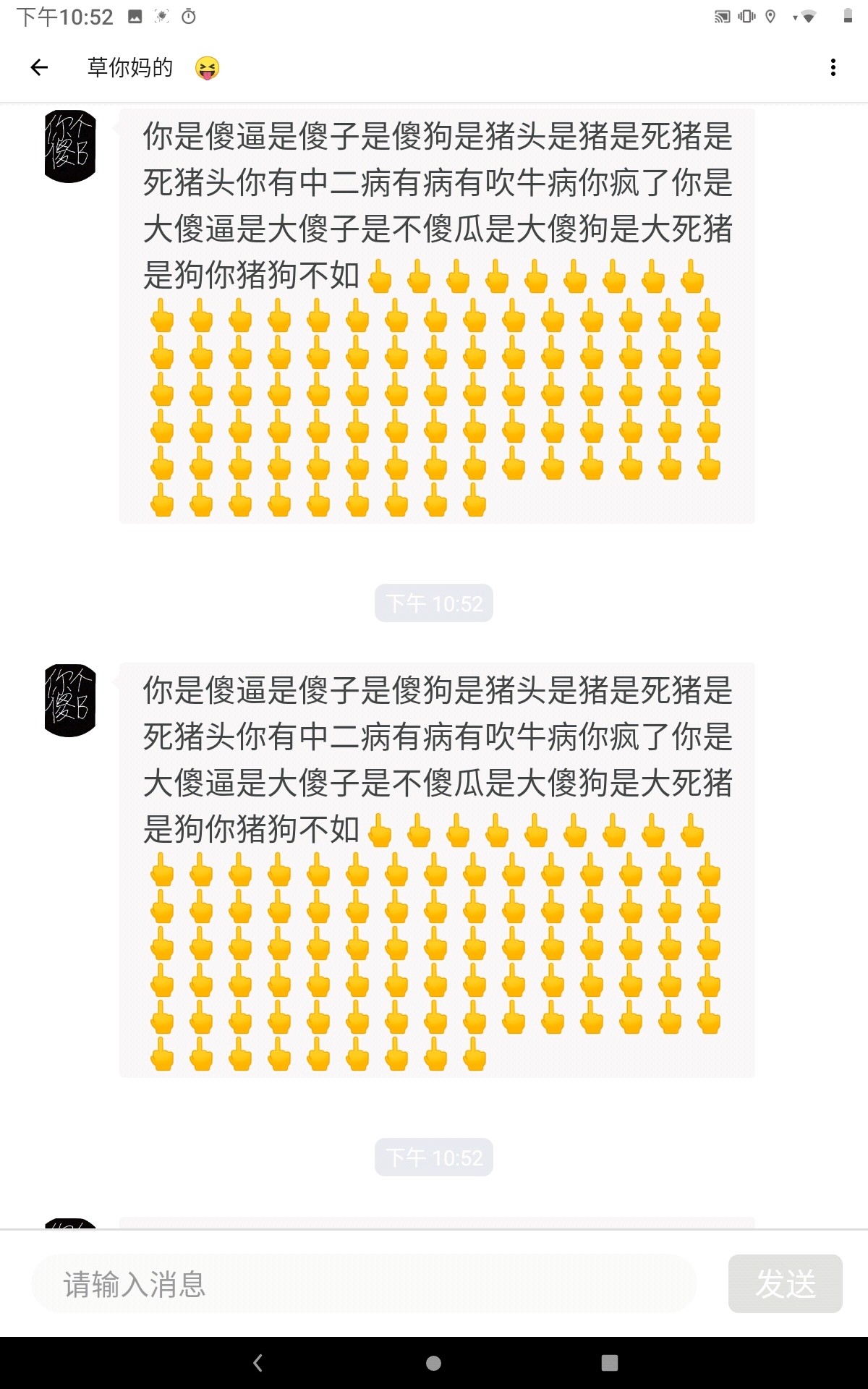Go back using the arrow icon
This screenshot has width=868, height=1389.
click(x=39, y=67)
